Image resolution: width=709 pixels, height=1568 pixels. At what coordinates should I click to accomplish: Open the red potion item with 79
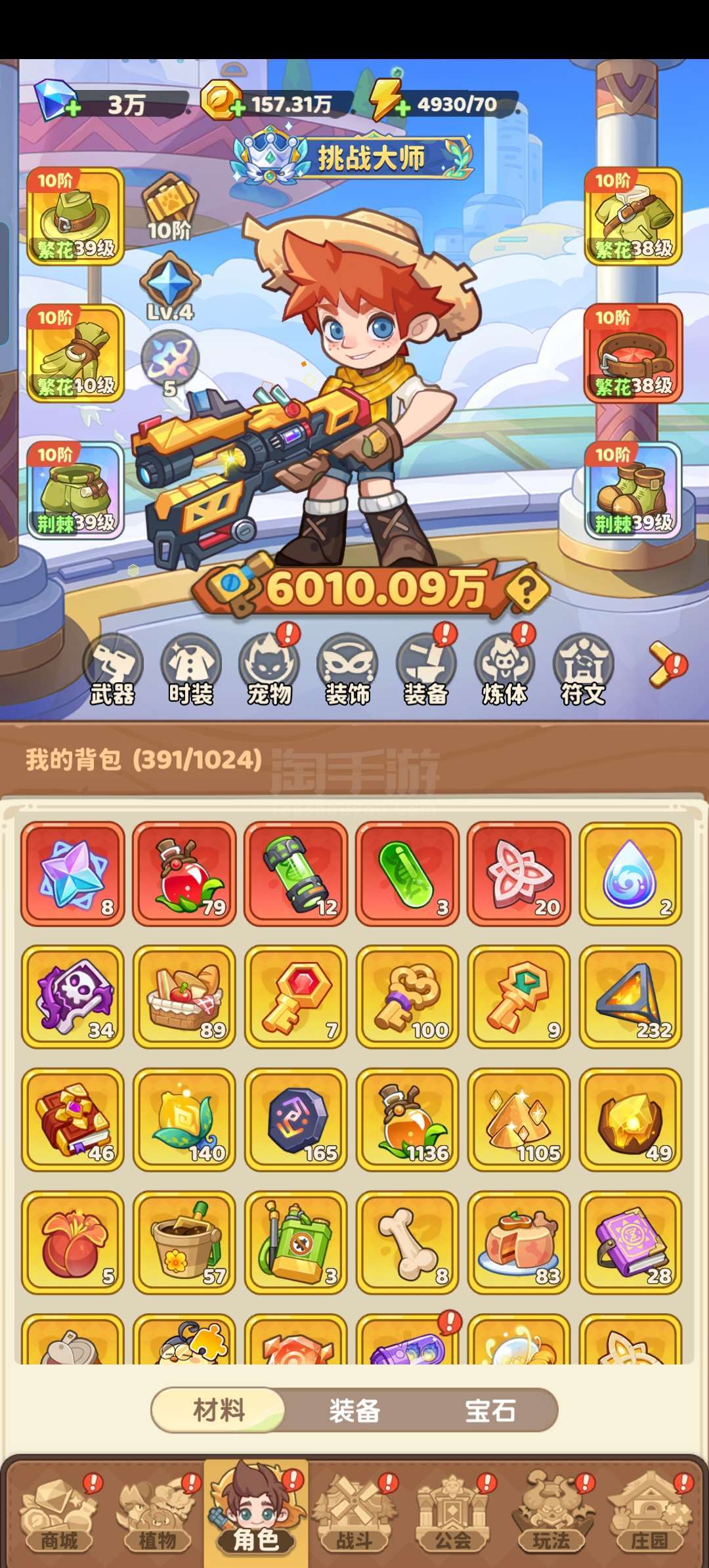click(x=184, y=873)
